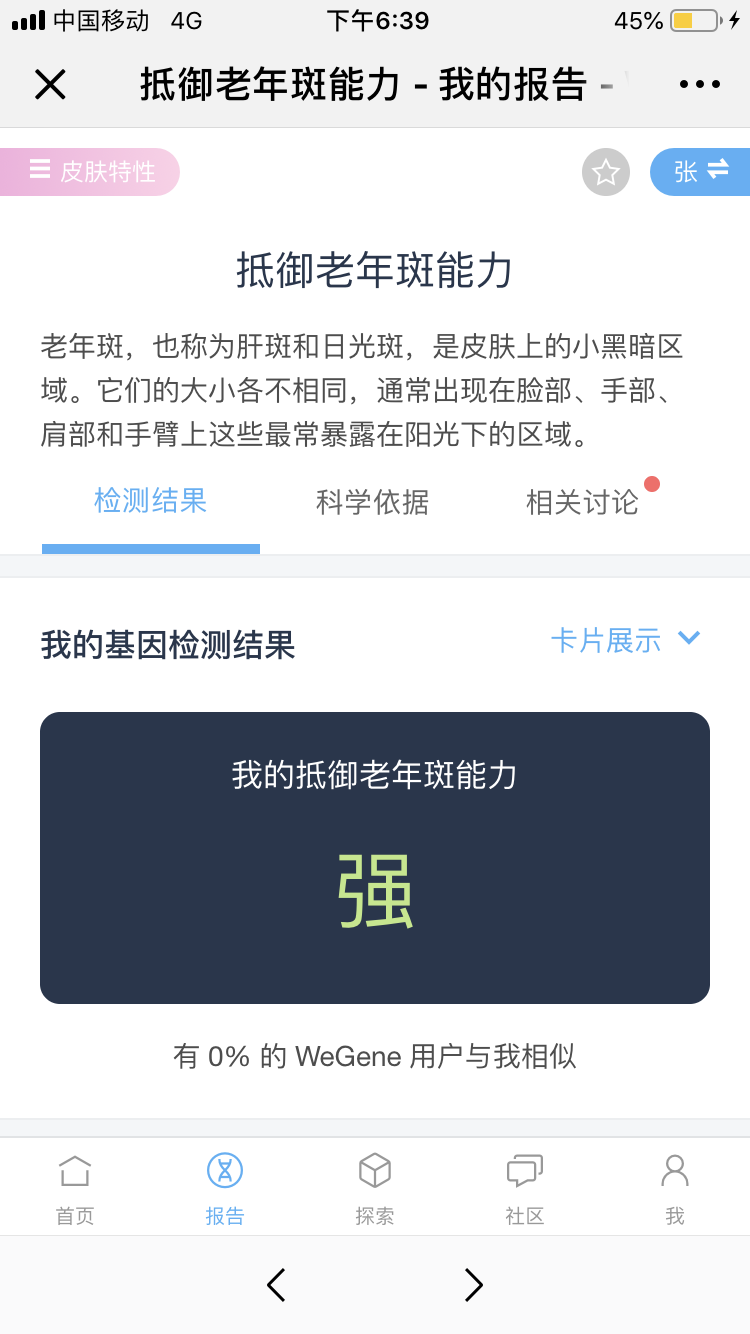Open the 相关讨论 tab

(582, 502)
